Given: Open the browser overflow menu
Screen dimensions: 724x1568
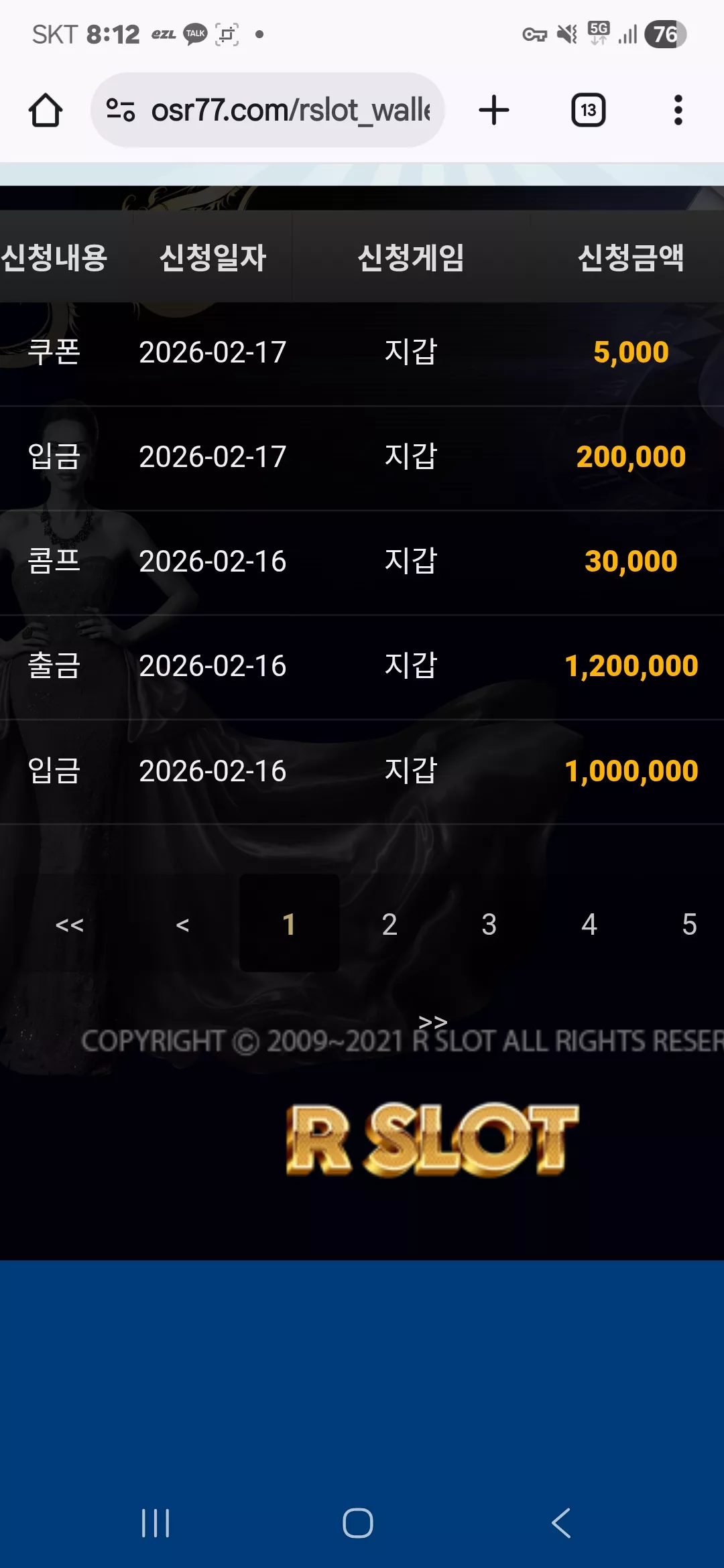Looking at the screenshot, I should [x=678, y=110].
